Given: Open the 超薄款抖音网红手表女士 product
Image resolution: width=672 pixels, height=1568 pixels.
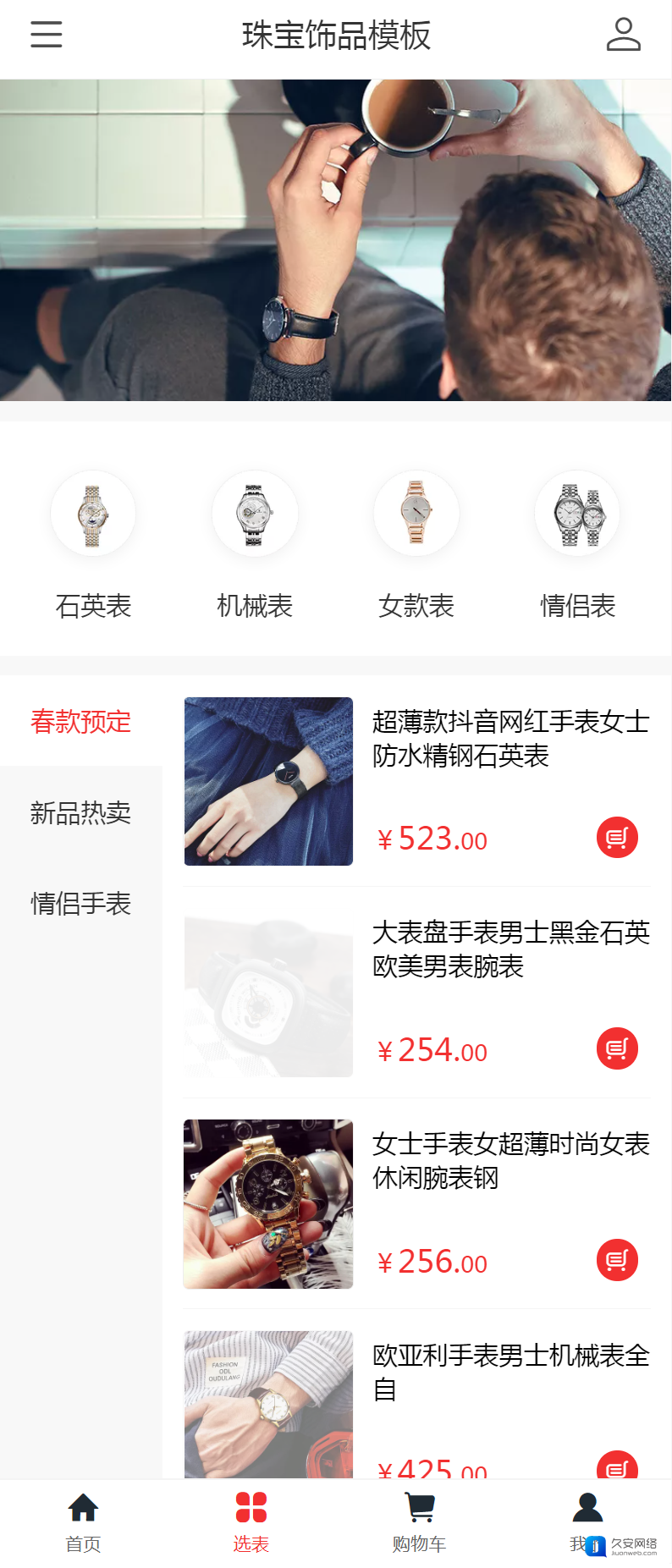Looking at the screenshot, I should click(510, 738).
